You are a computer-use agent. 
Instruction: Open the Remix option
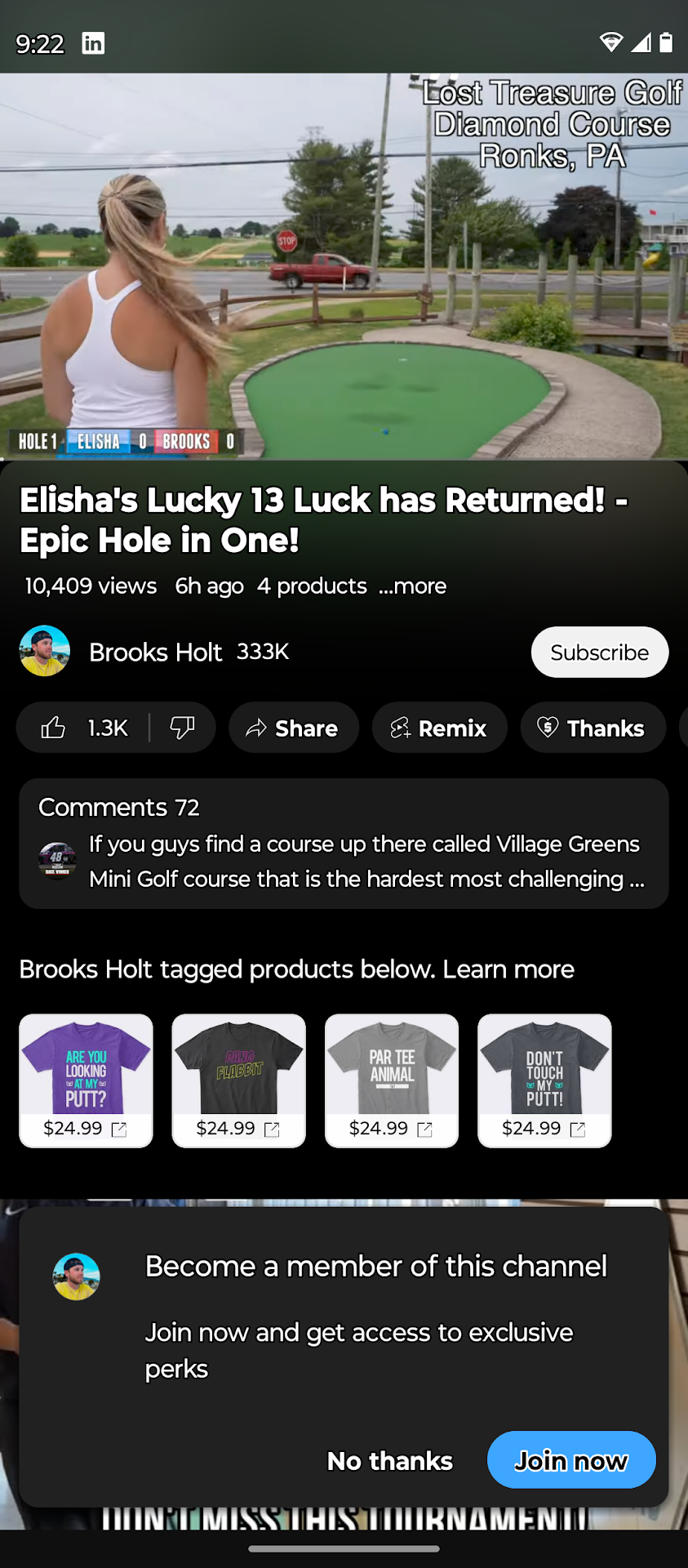(x=439, y=728)
